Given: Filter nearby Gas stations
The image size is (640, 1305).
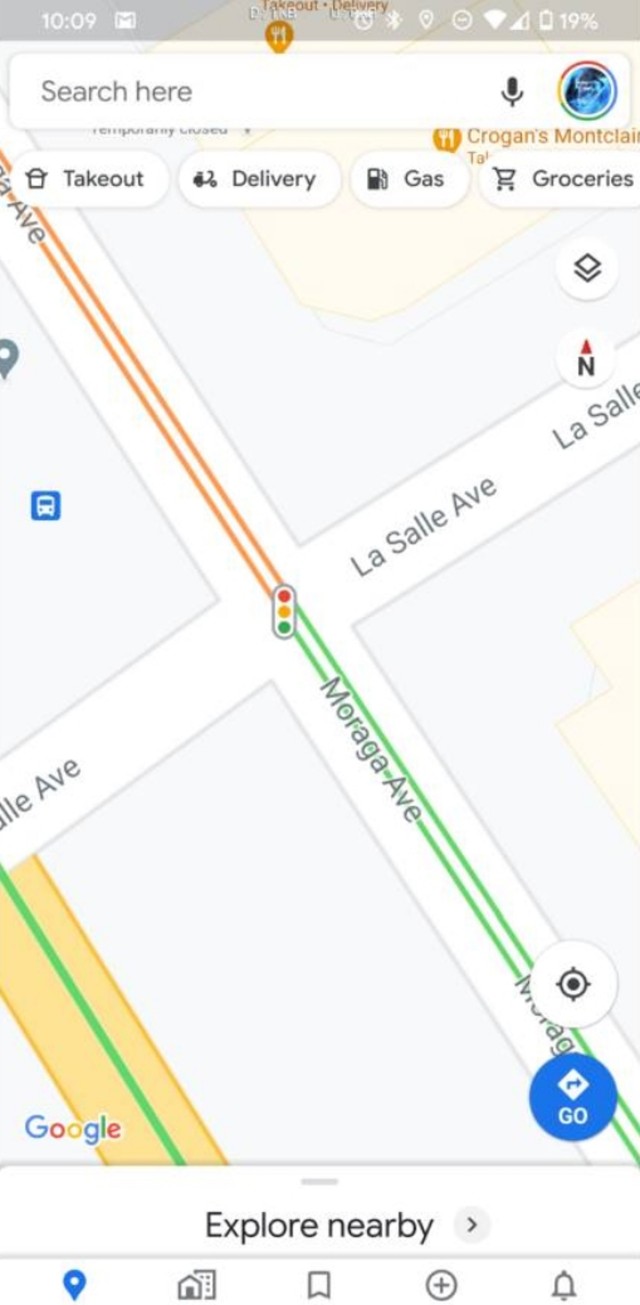Looking at the screenshot, I should pos(407,179).
